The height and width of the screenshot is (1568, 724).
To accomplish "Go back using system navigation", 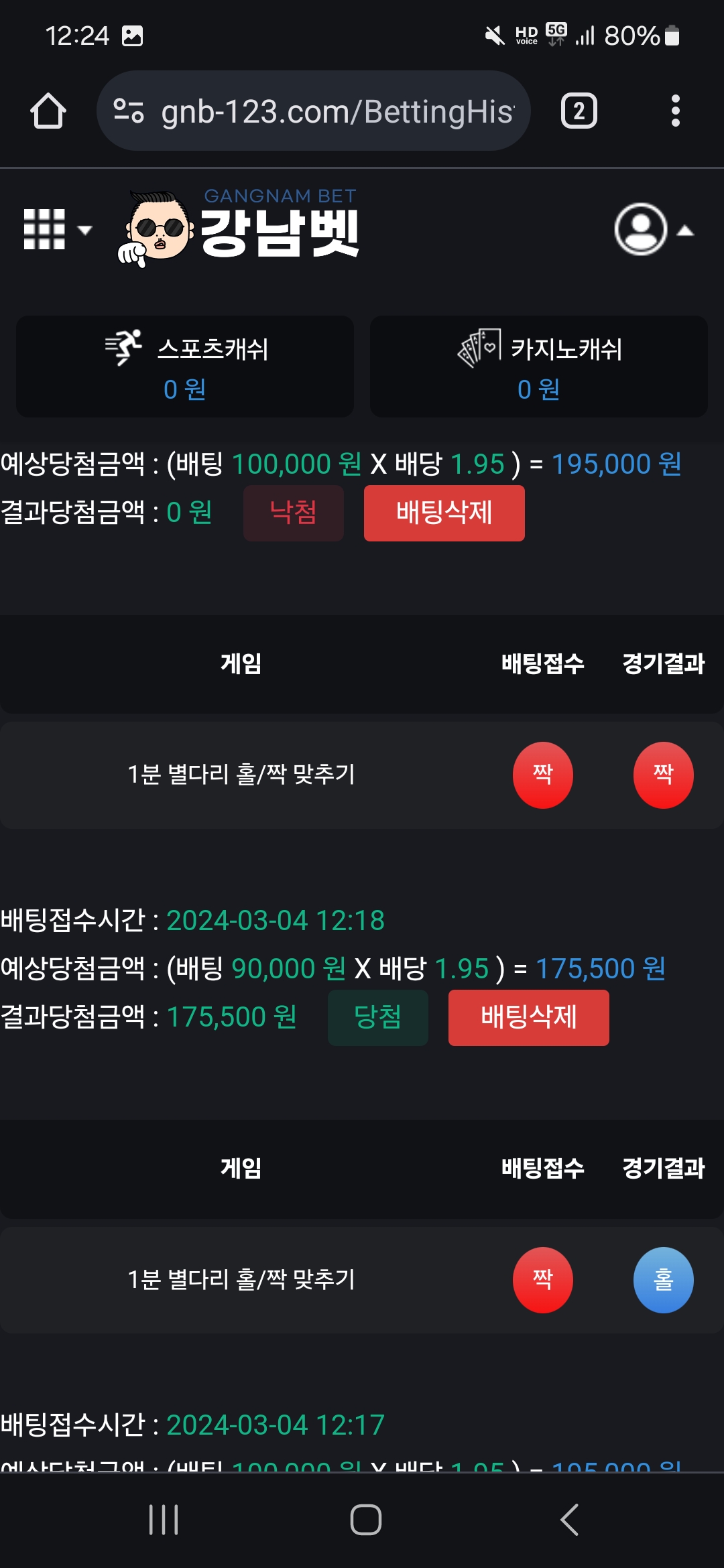I will (x=568, y=1520).
